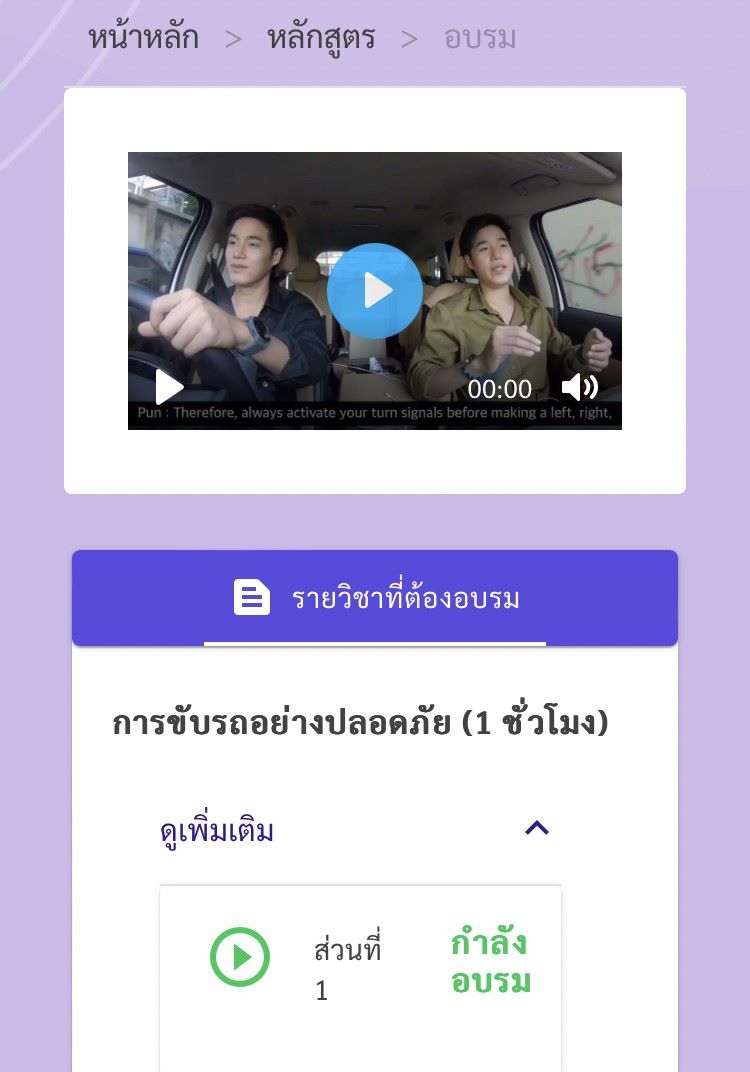
Task: Navigate to หน้าหลัก in the breadcrumb
Action: 143,37
